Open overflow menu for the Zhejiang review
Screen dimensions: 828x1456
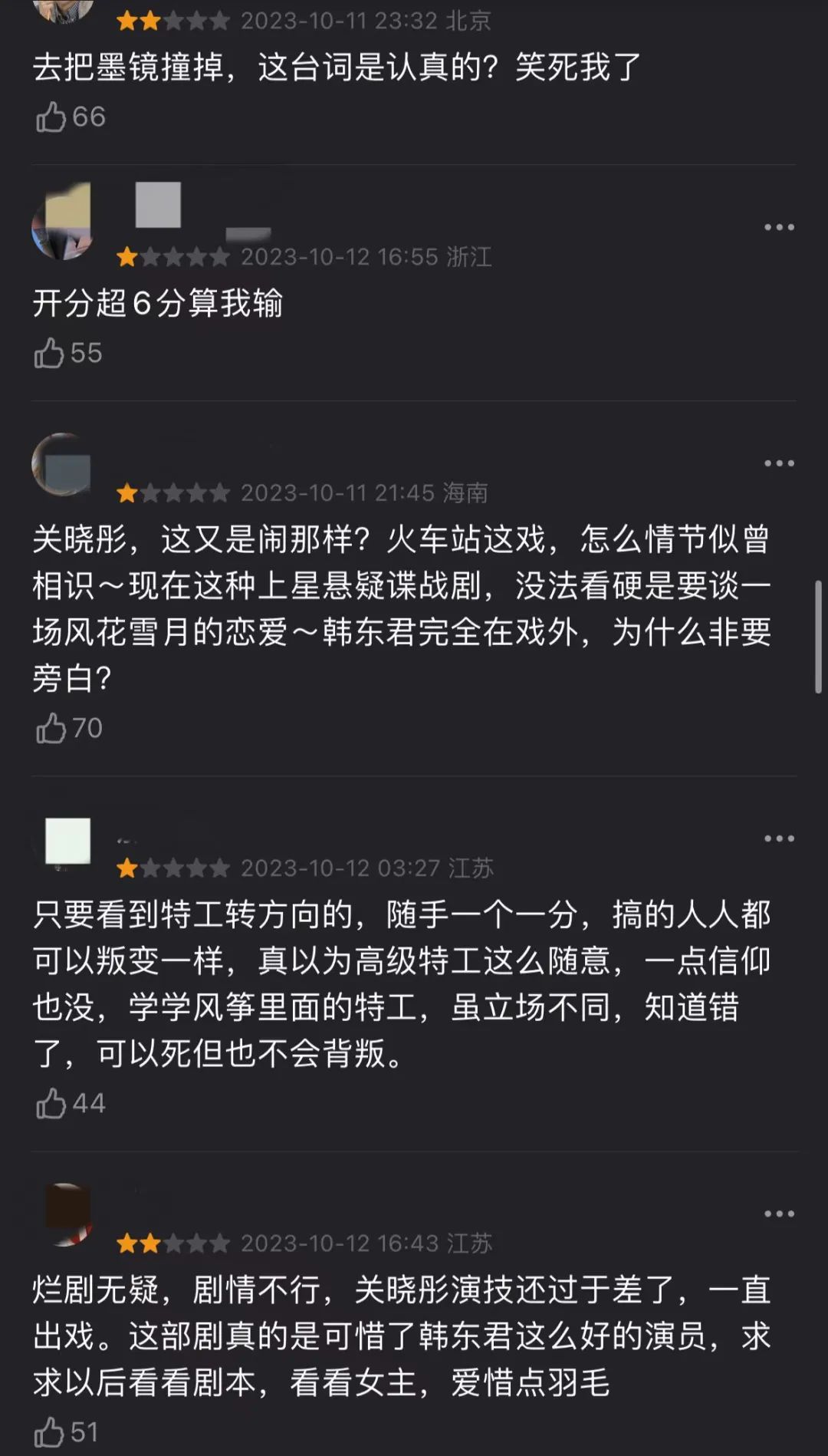pos(779,227)
